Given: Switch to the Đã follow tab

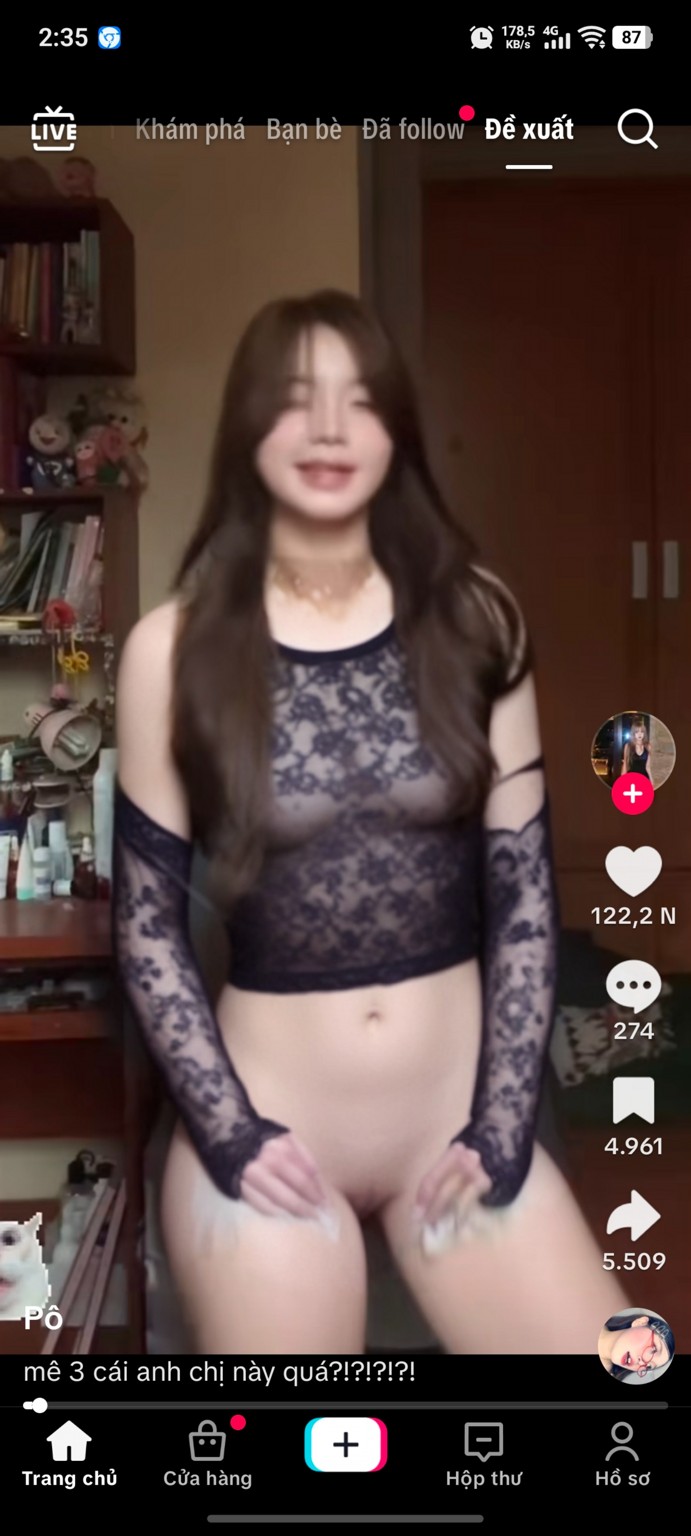Looking at the screenshot, I should (x=413, y=129).
